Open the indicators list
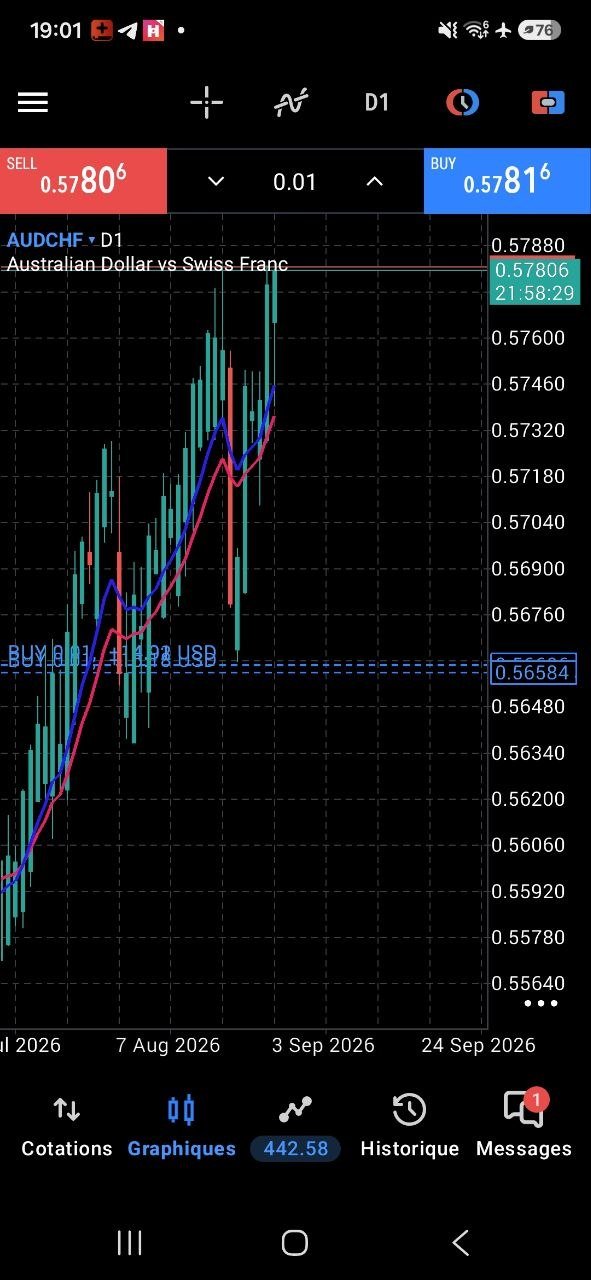Viewport: 591px width, 1280px height. point(291,102)
